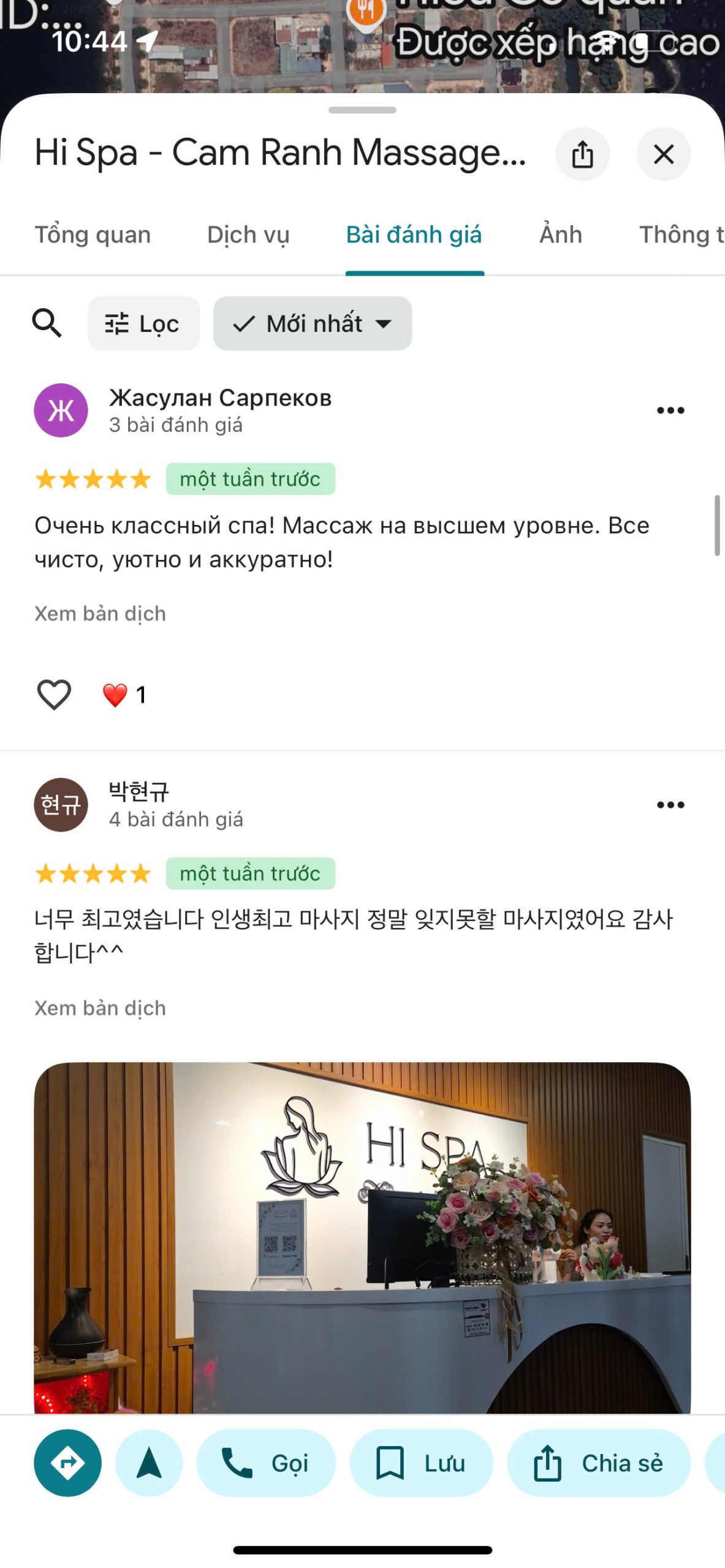Get directions with the round arrow button
The image size is (725, 1568).
pyautogui.click(x=67, y=1463)
